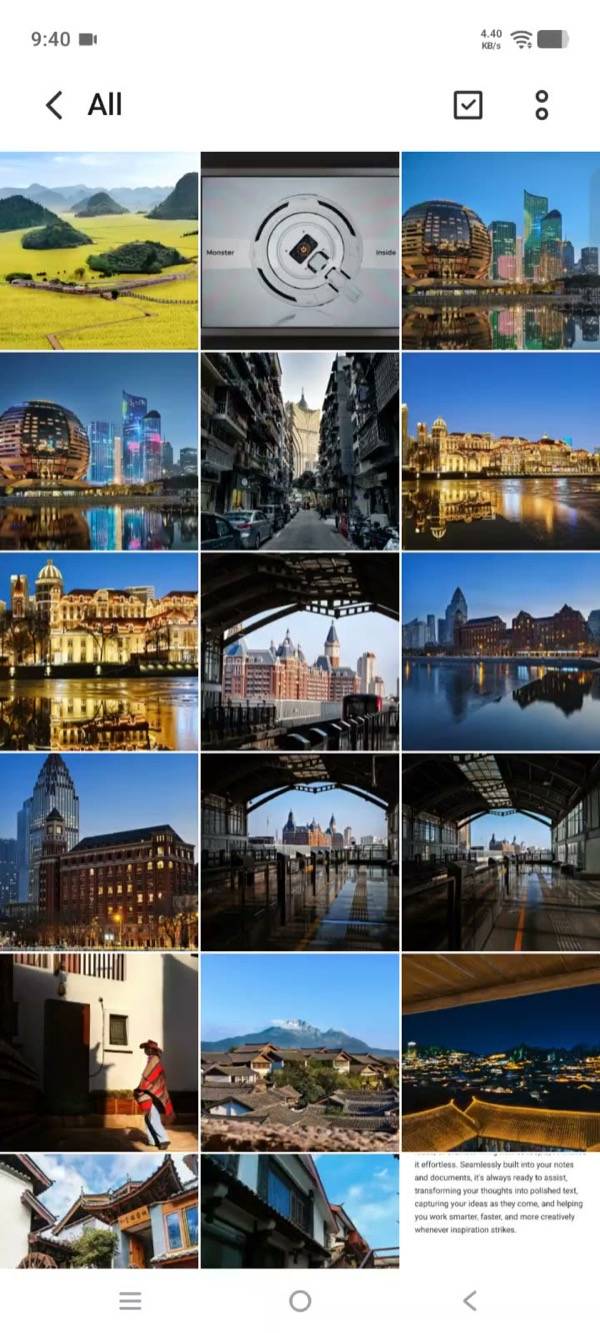The height and width of the screenshot is (1333, 600).
Task: Open the snow mountain above rooftops photo
Action: coord(300,1052)
